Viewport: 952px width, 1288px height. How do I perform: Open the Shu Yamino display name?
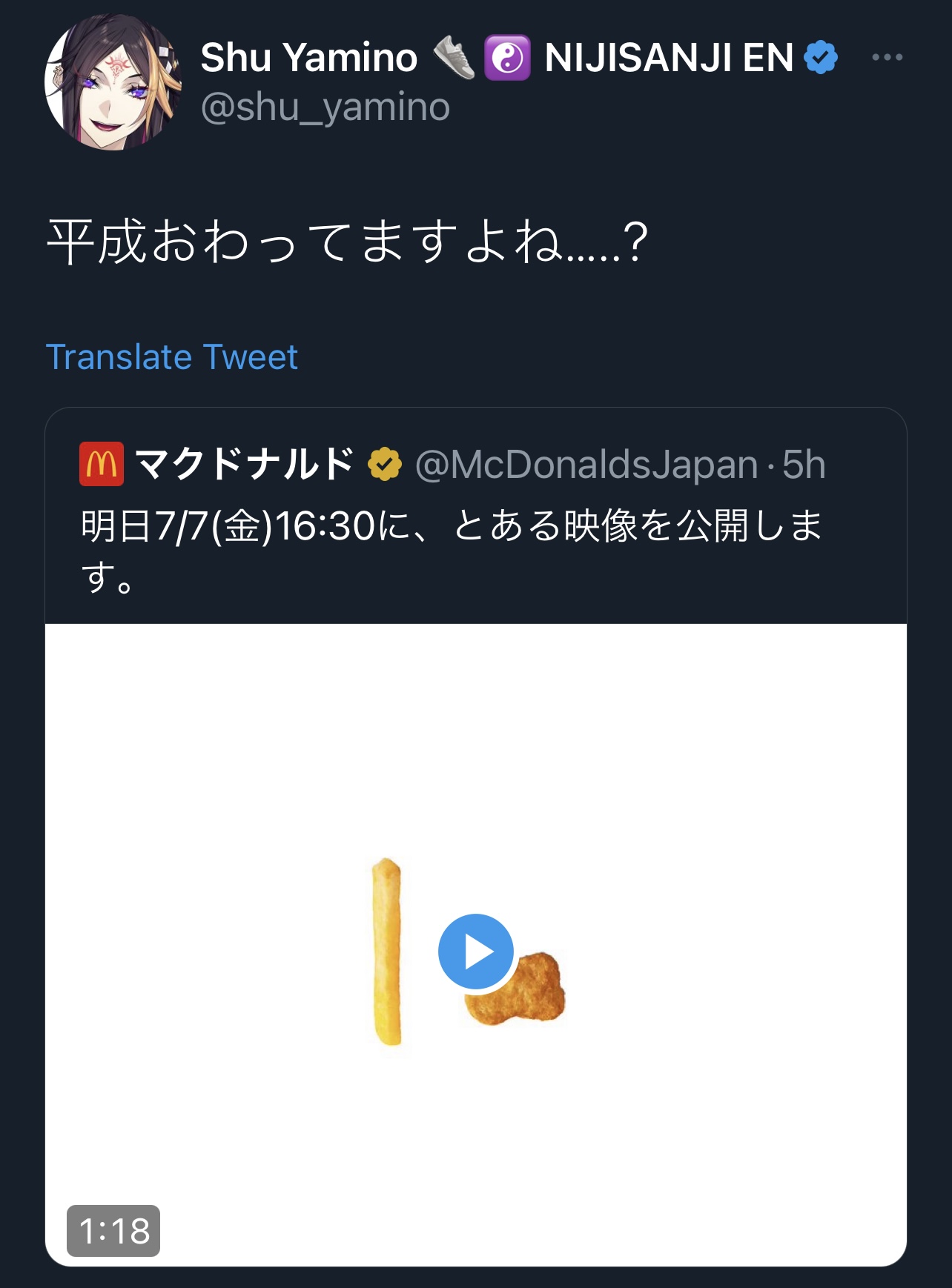(308, 57)
